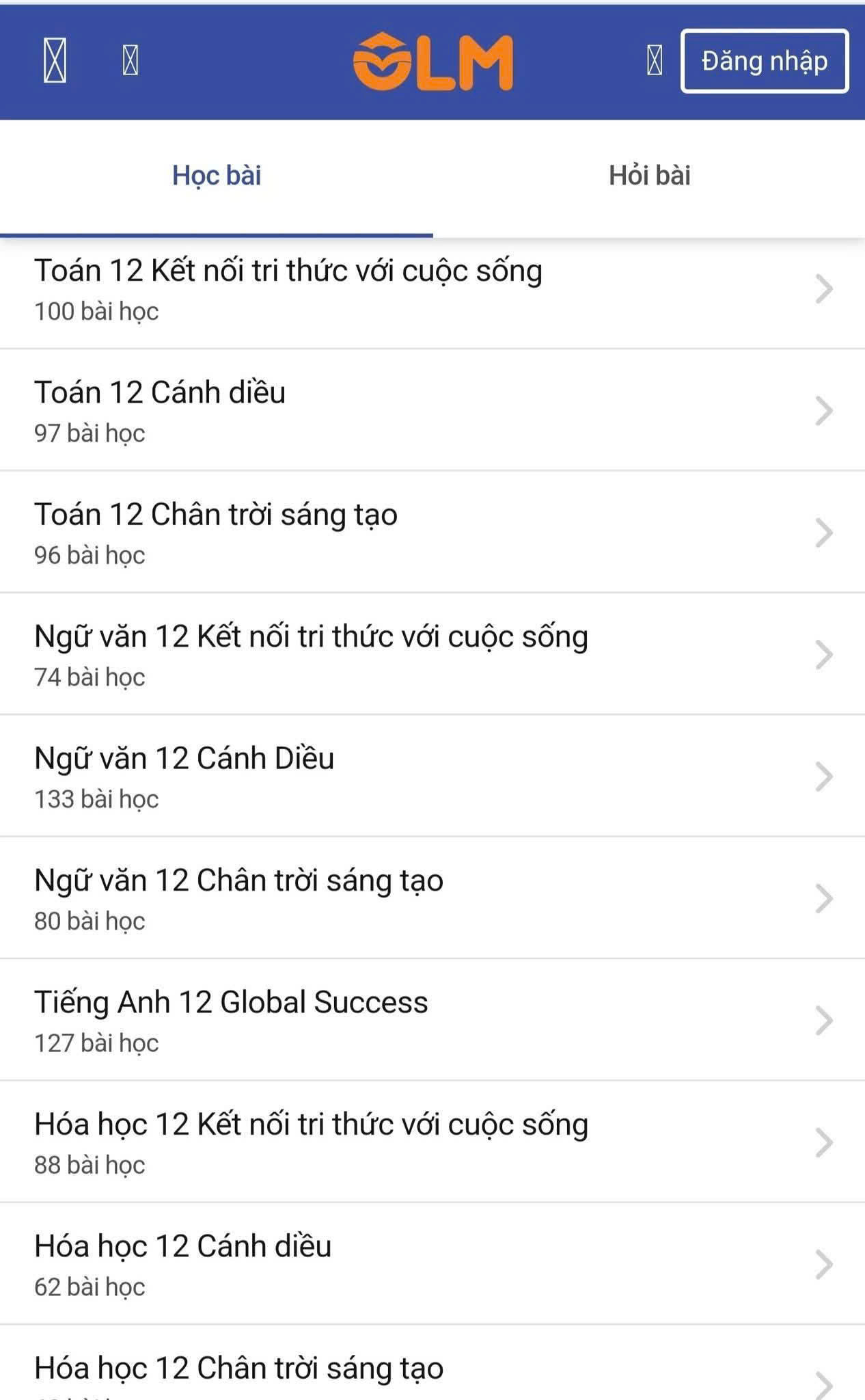Open Toán 12 Kết nối tri thức course
Screen dimensions: 865x1400
[432, 289]
